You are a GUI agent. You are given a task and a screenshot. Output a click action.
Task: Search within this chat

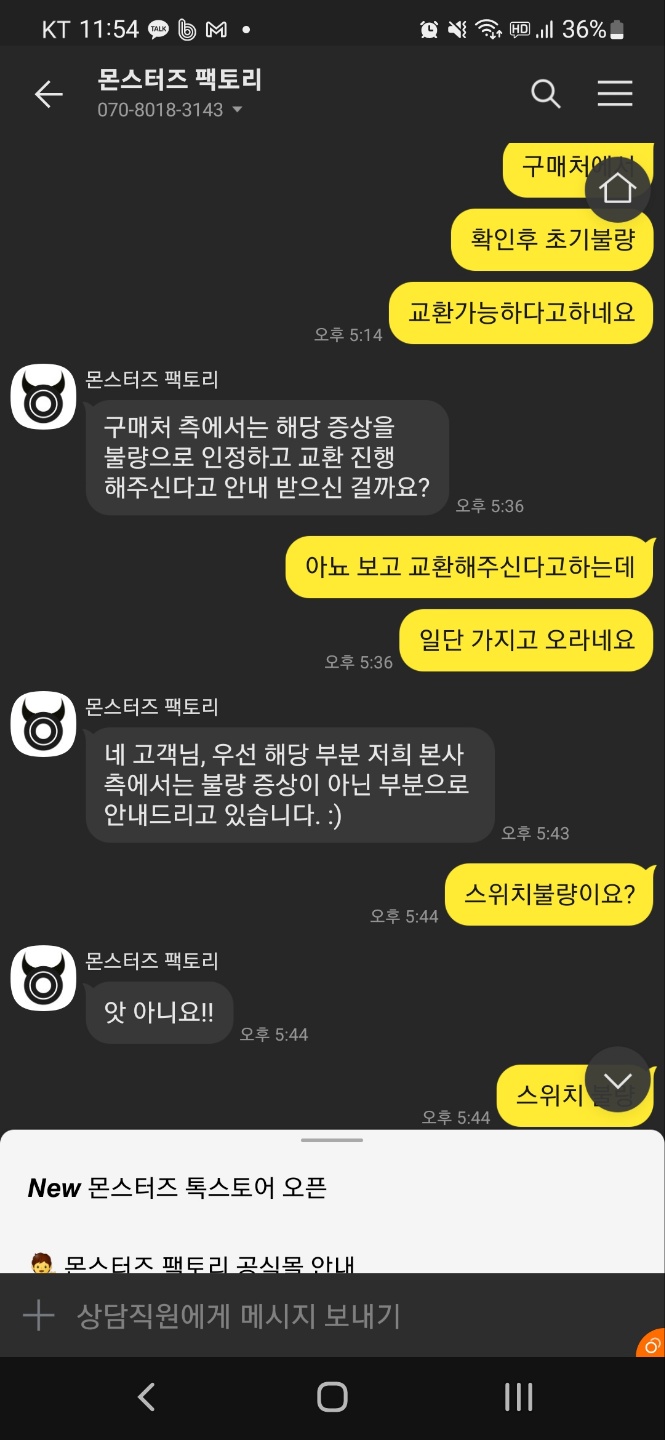(545, 94)
